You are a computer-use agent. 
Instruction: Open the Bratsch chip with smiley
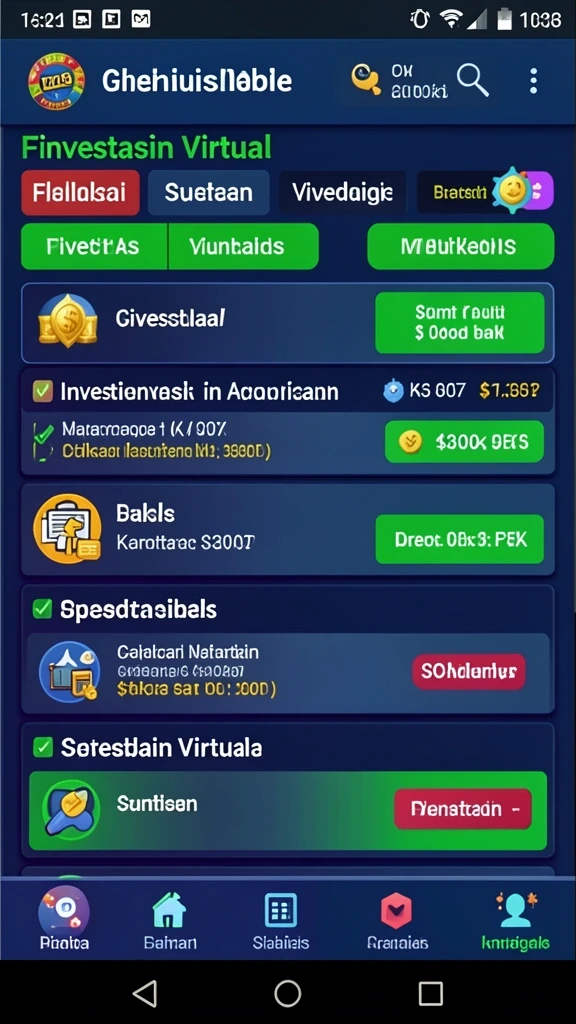(485, 192)
